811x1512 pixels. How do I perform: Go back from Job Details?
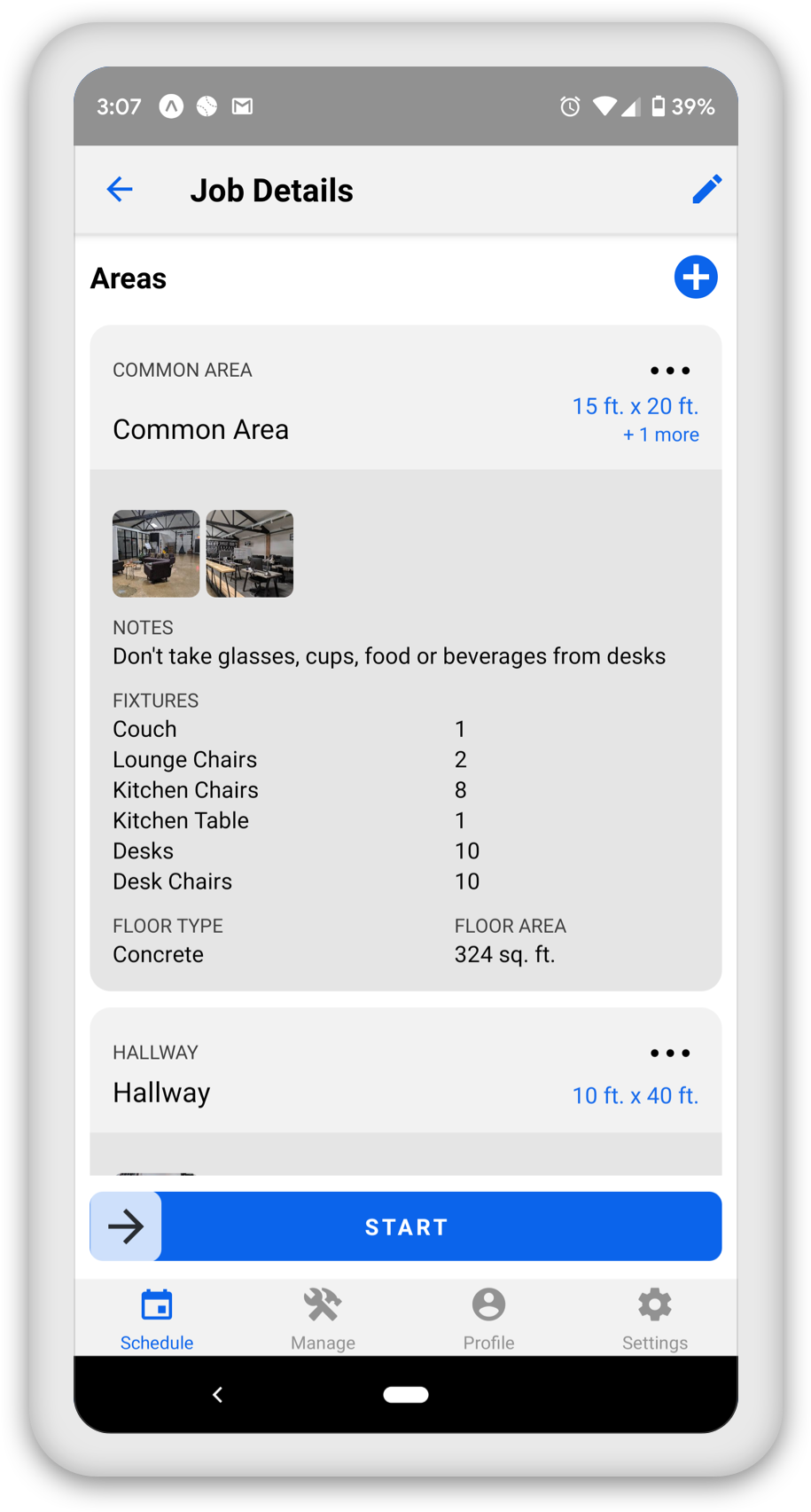pyautogui.click(x=120, y=189)
